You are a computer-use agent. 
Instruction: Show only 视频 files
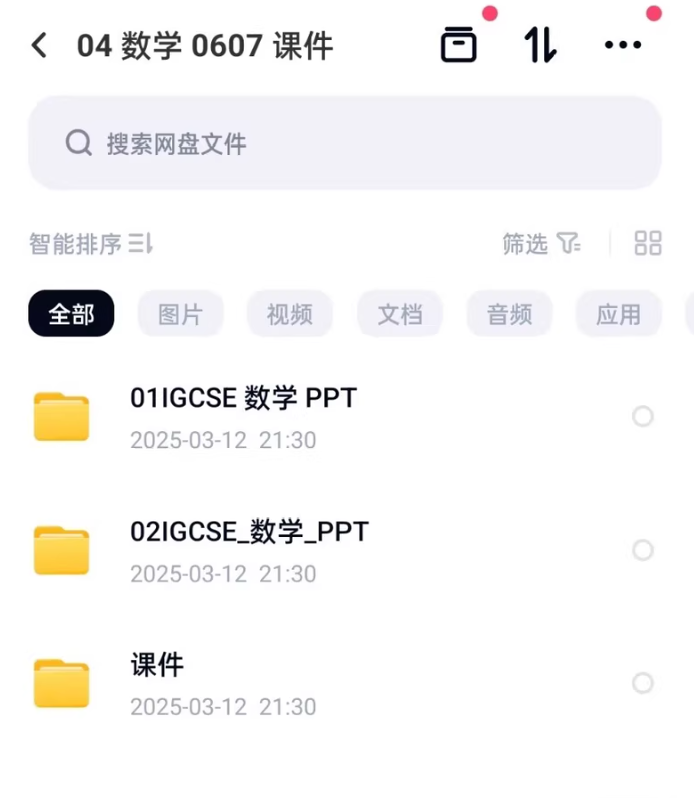tap(290, 314)
